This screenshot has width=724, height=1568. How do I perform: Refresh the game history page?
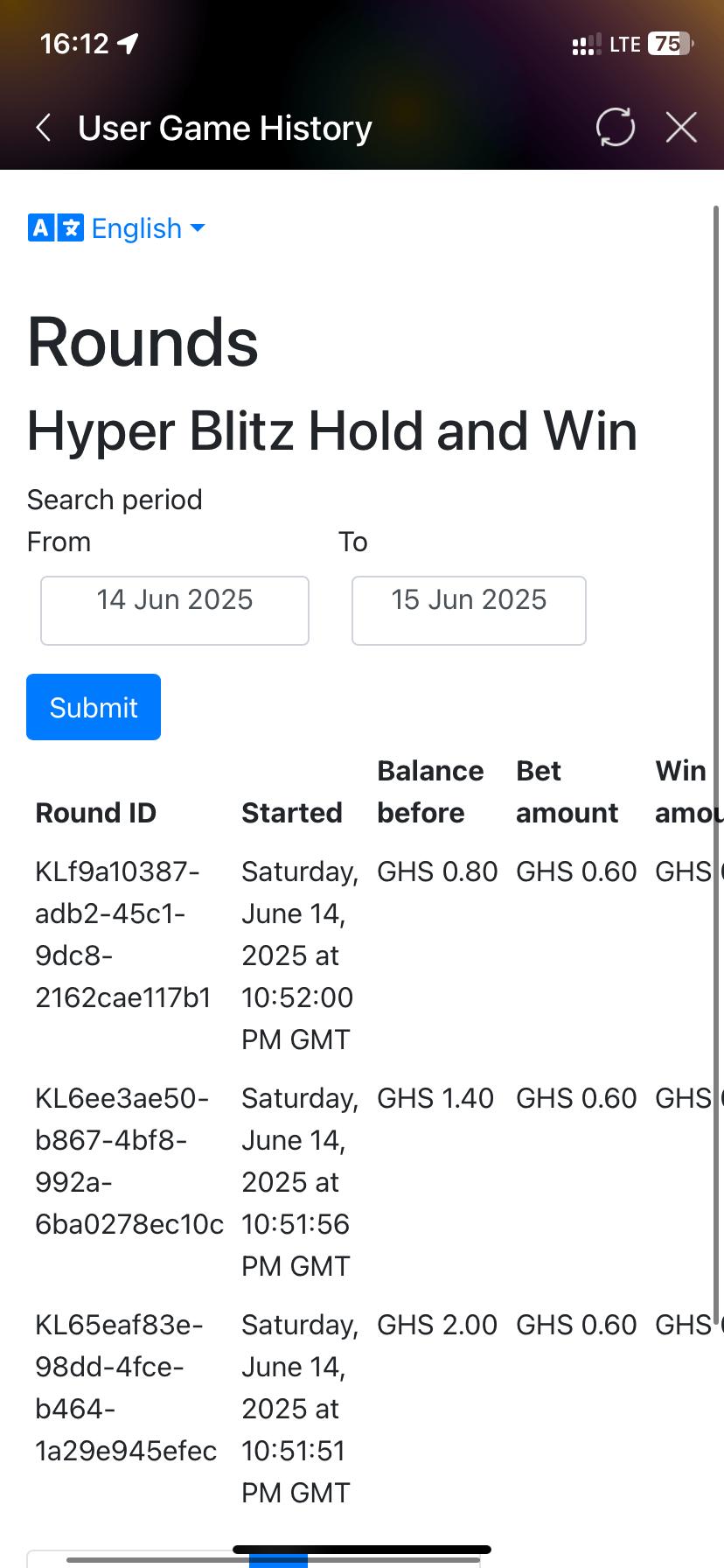coord(615,128)
